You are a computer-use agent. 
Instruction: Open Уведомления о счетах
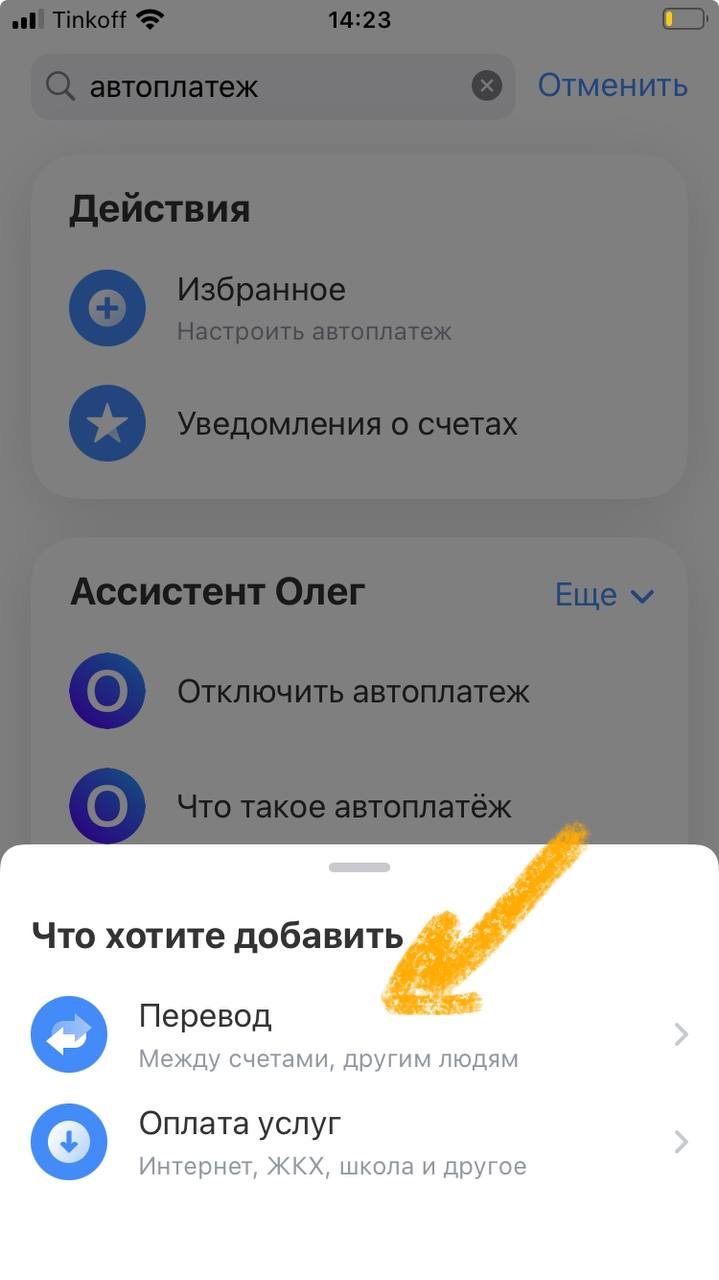(345, 424)
